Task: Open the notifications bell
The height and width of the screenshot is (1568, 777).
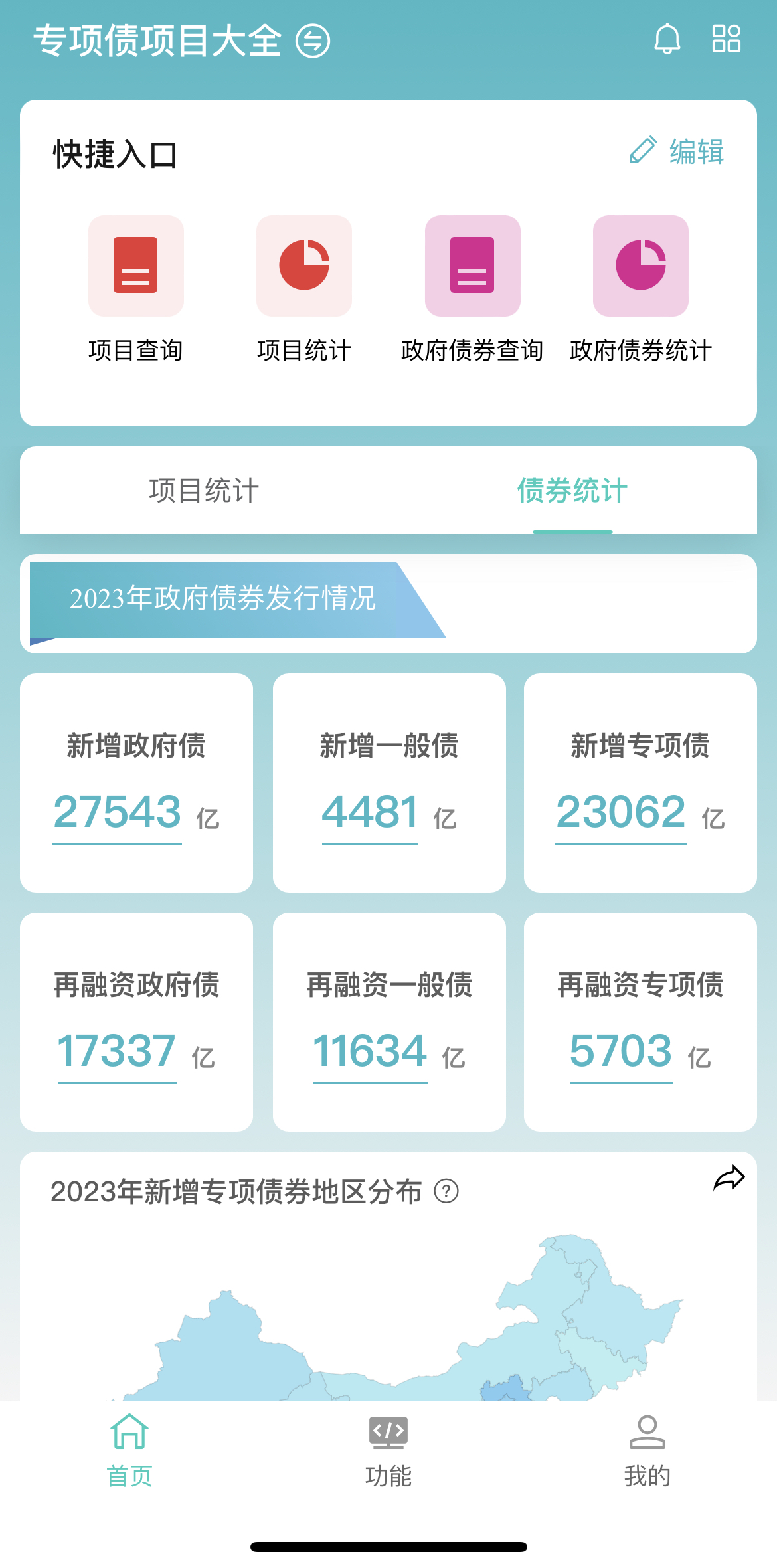Action: (667, 39)
